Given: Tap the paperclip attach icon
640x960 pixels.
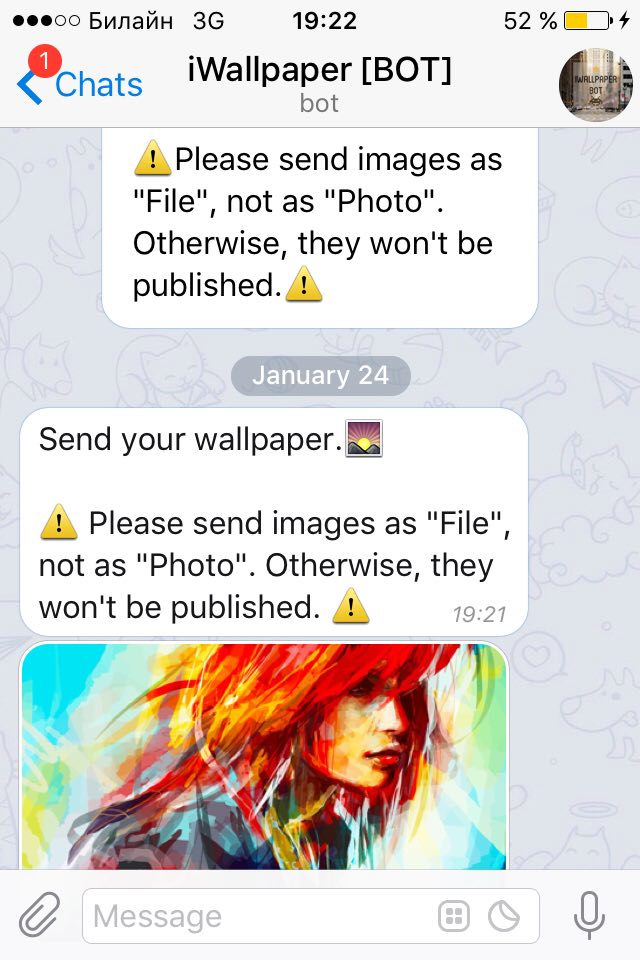Looking at the screenshot, I should pyautogui.click(x=40, y=915).
